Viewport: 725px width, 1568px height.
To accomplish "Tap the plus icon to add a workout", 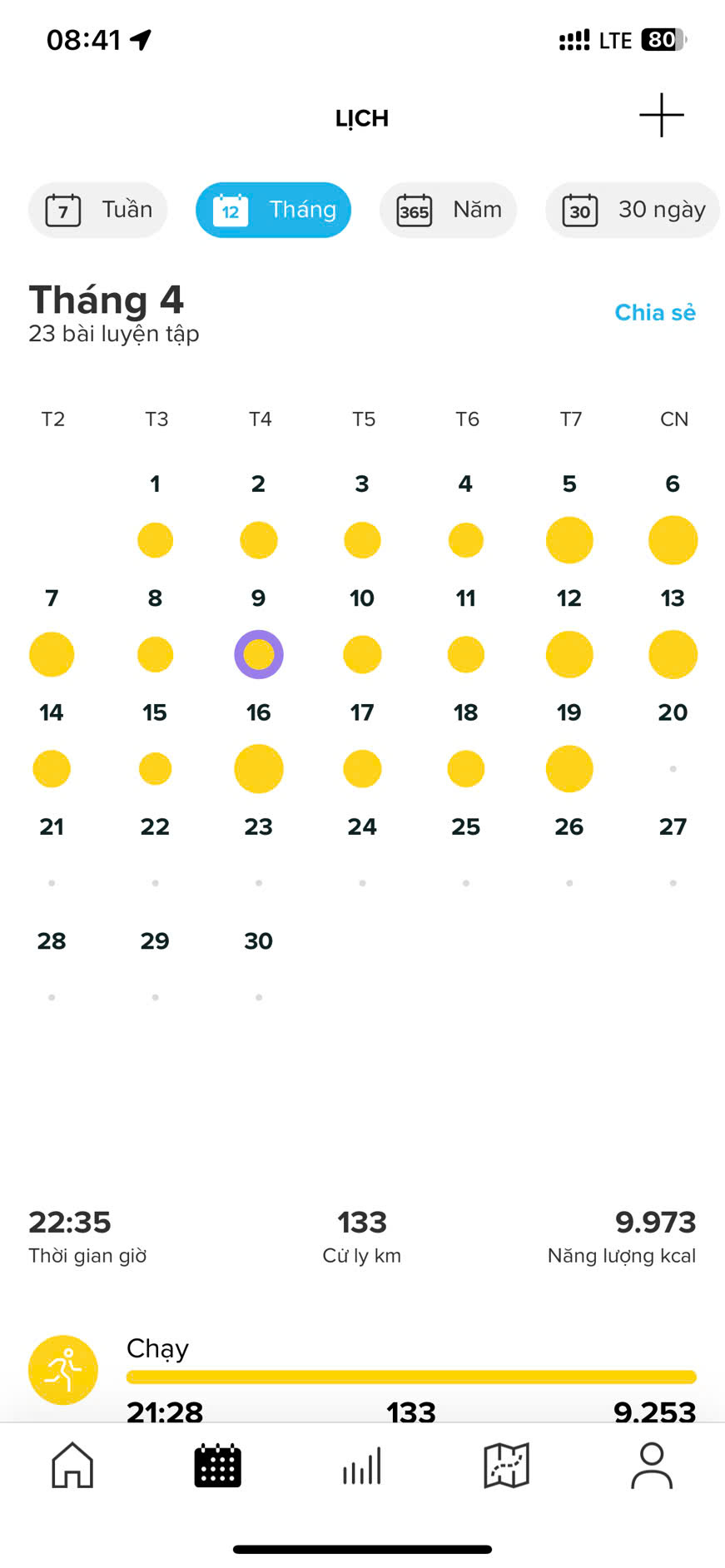I will tap(662, 115).
